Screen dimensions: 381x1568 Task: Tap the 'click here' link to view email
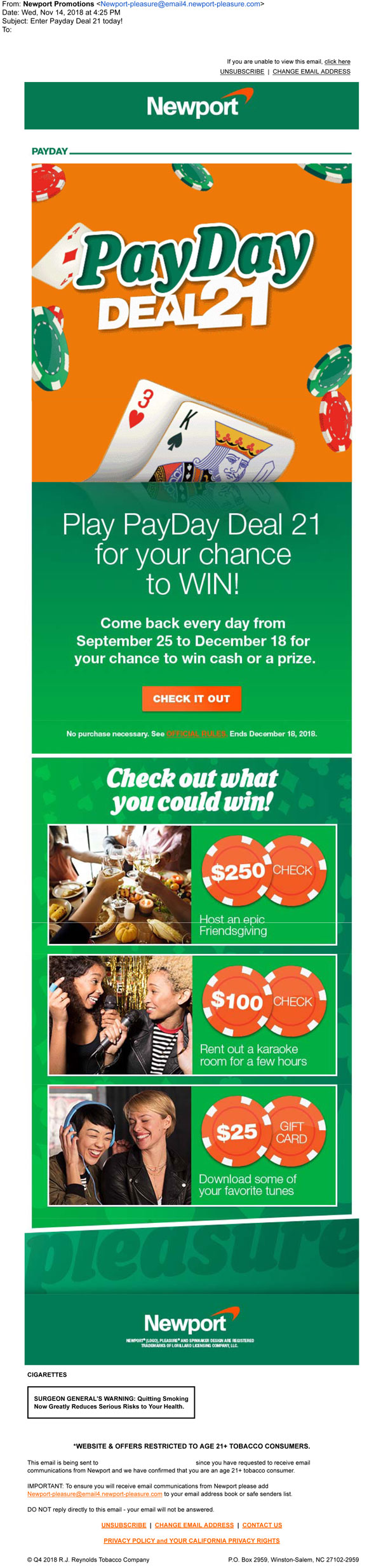(x=337, y=62)
